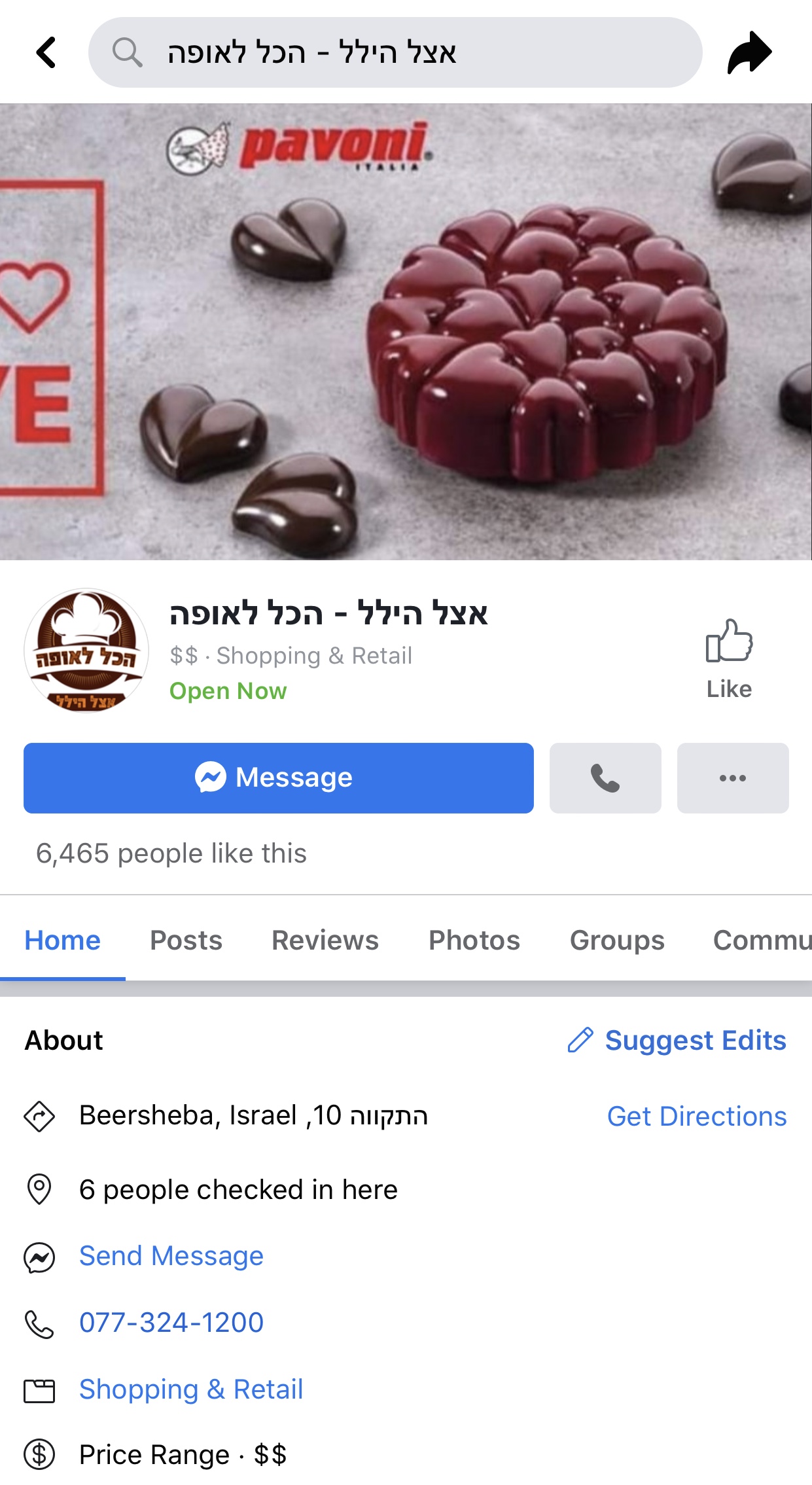Call the business via the phone button
This screenshot has width=812, height=1485.
click(605, 778)
